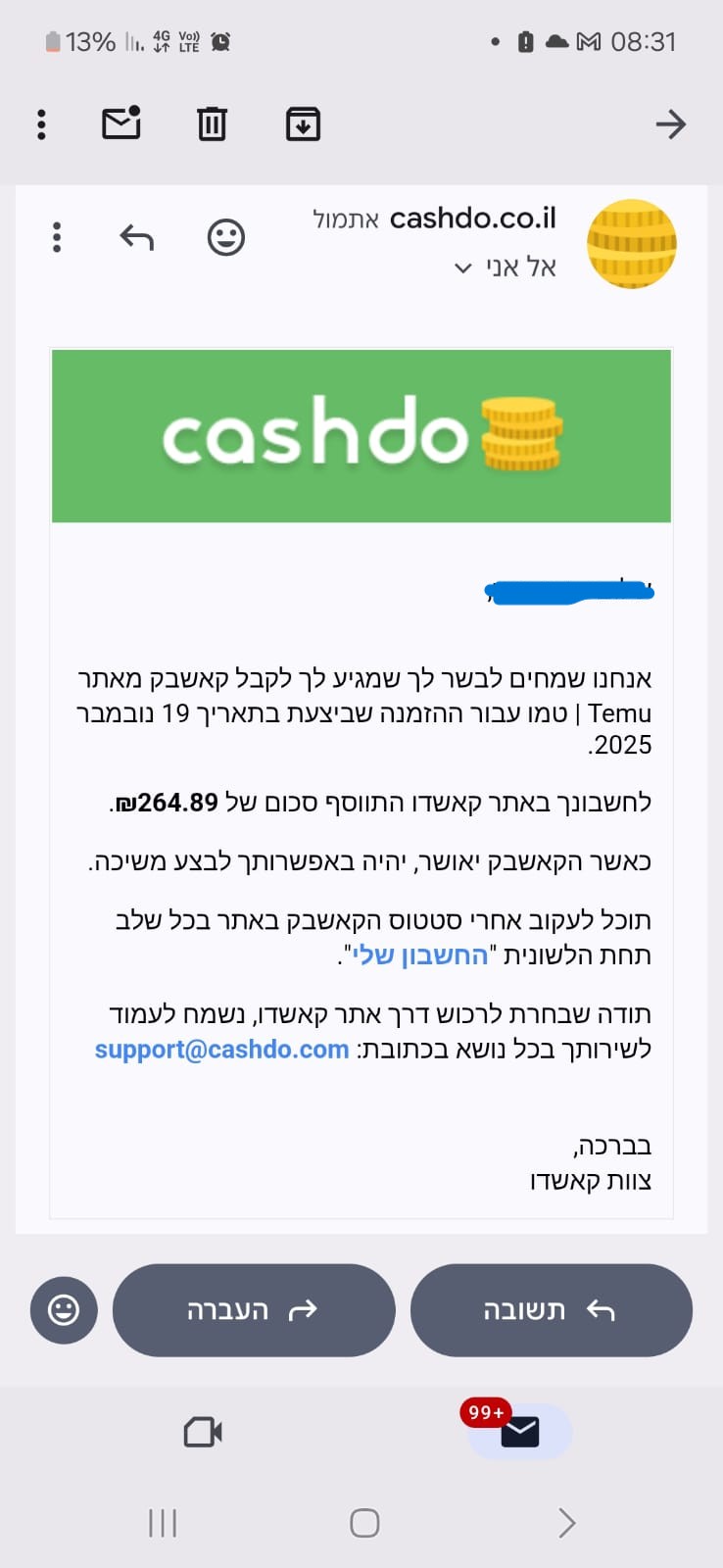723x1568 pixels.
Task: Add emoji reaction next to sender name
Action: (x=226, y=237)
